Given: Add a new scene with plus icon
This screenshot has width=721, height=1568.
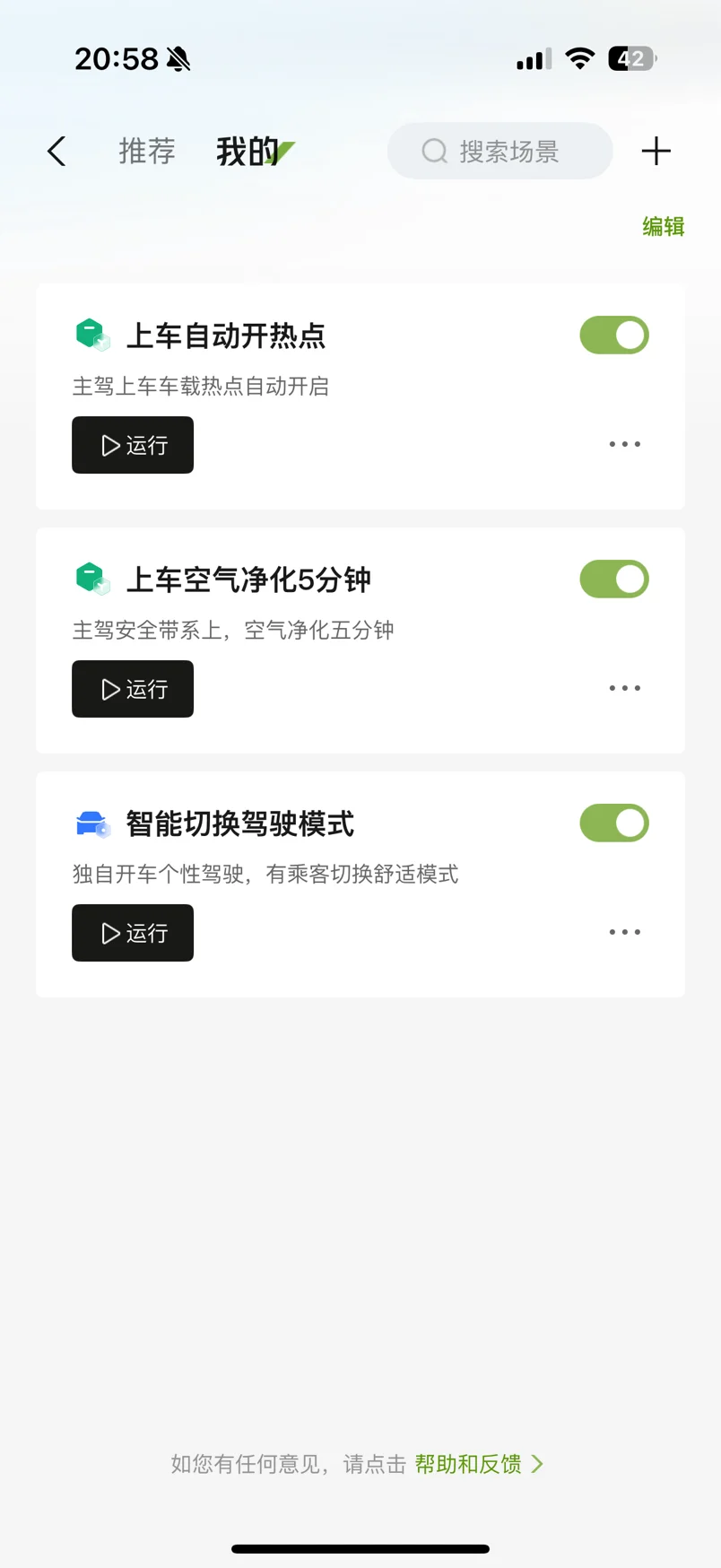Looking at the screenshot, I should coord(656,152).
